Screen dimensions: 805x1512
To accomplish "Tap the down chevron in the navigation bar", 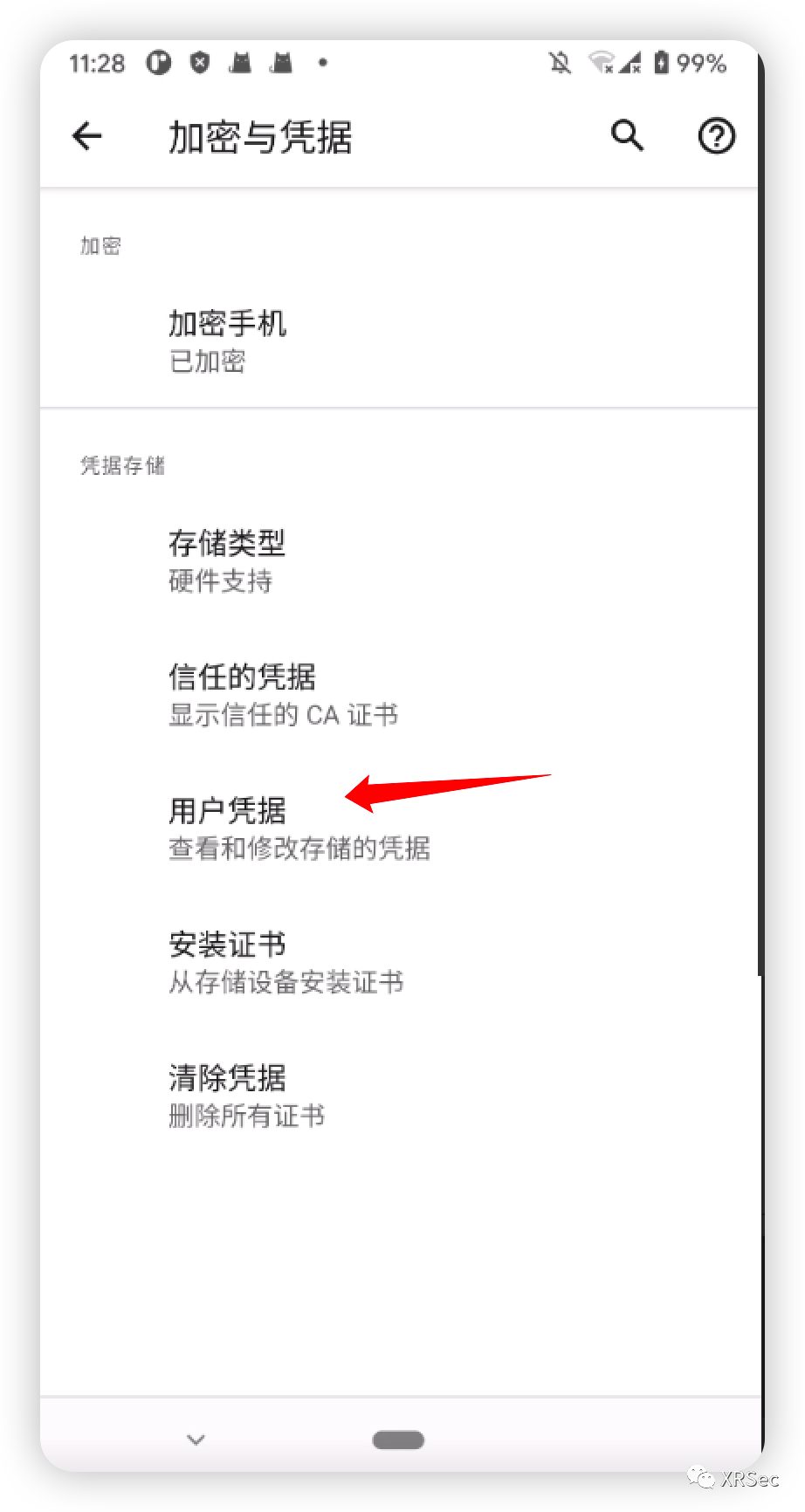I will [196, 1440].
